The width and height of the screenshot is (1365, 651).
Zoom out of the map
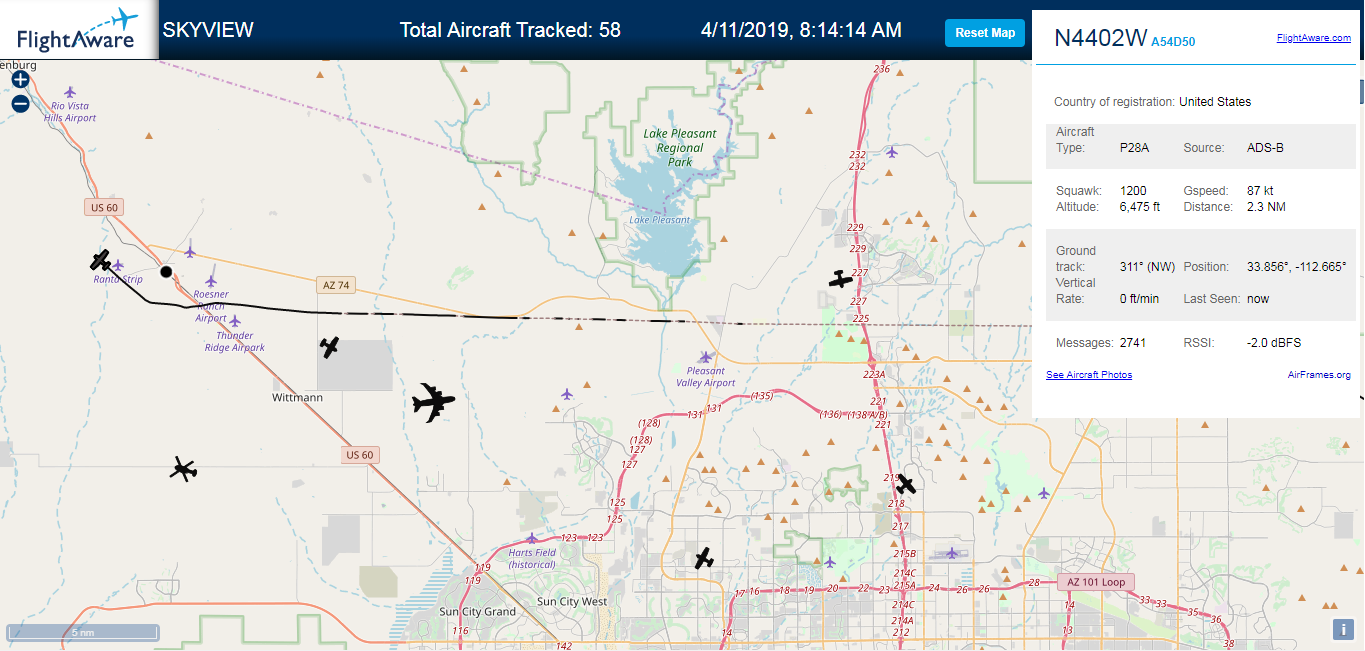[20, 104]
